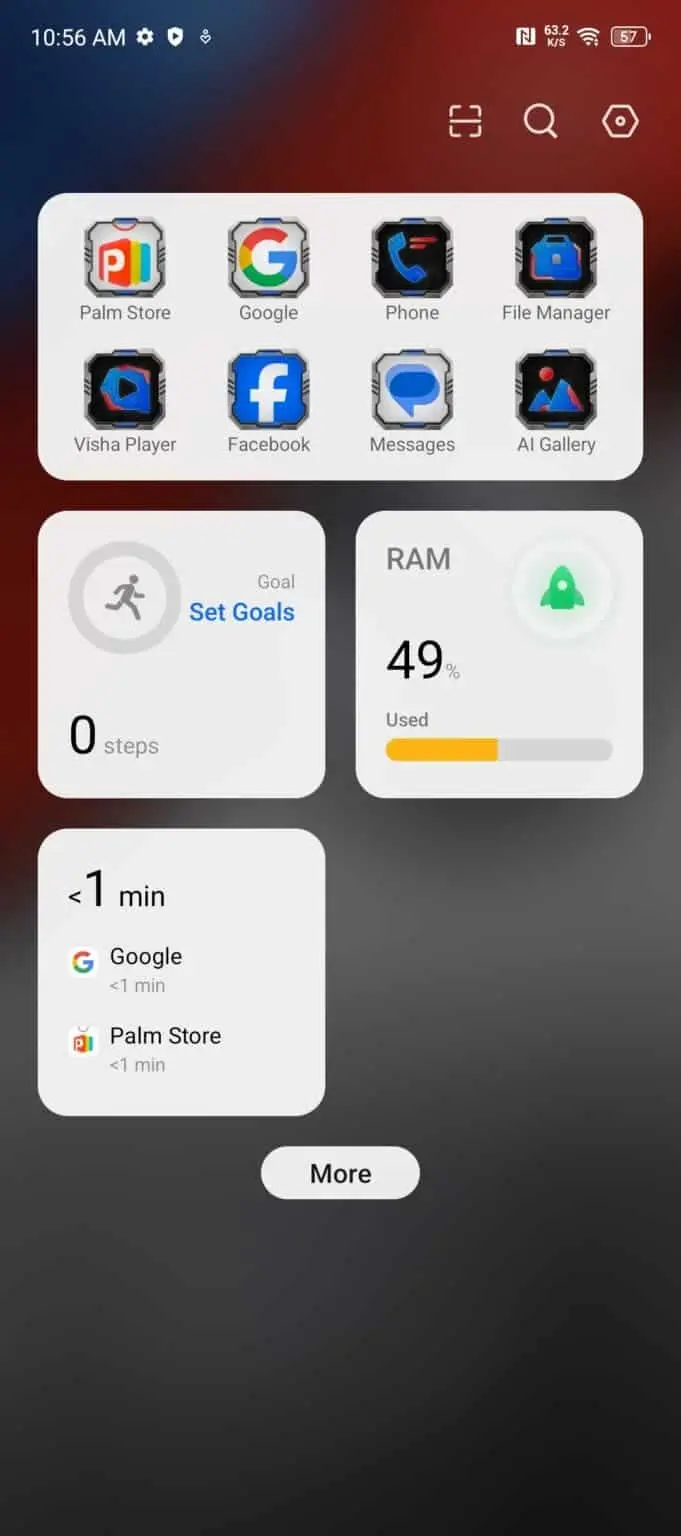
Task: Open the Messages app
Action: pos(412,391)
